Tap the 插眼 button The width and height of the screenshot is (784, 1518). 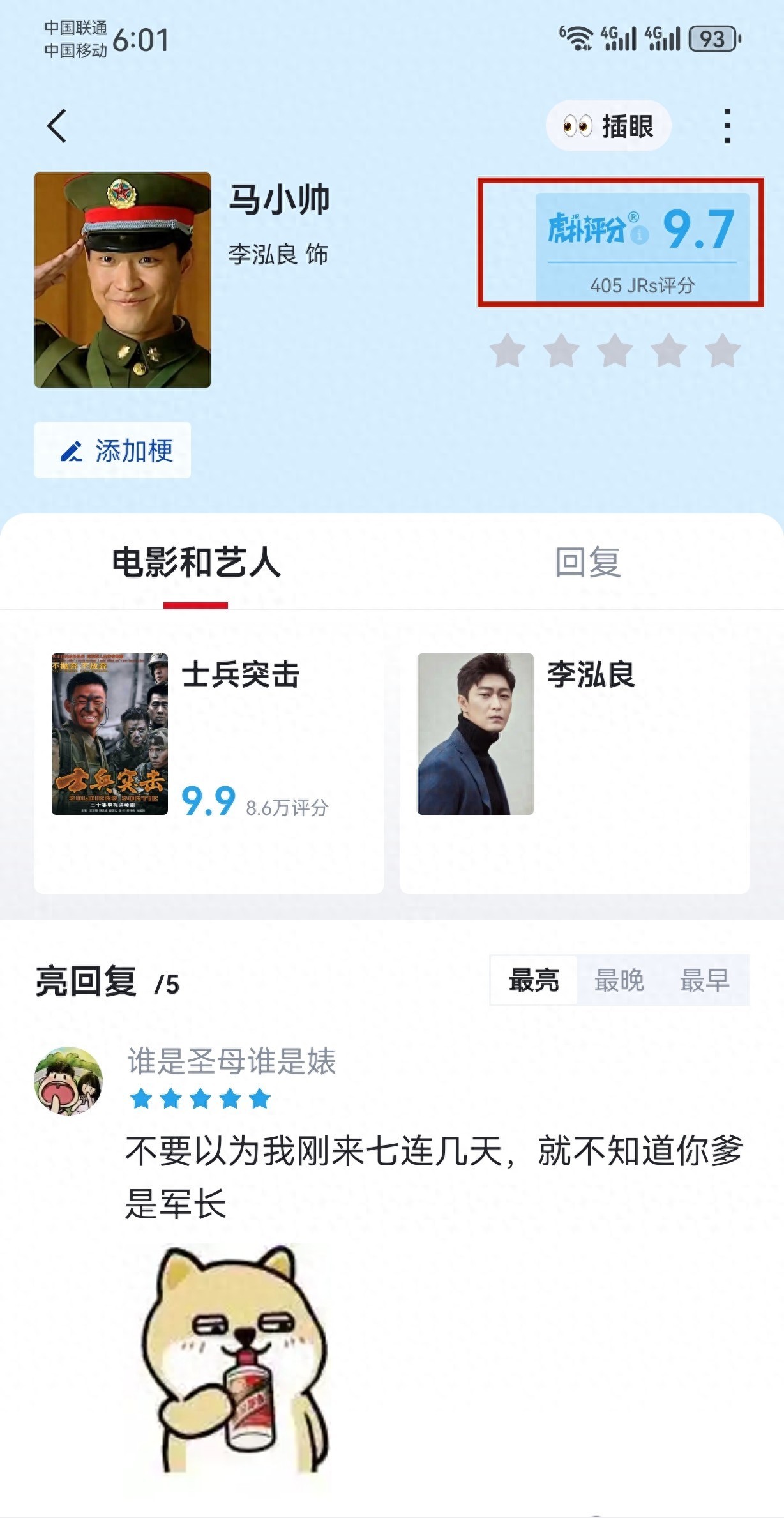[608, 126]
